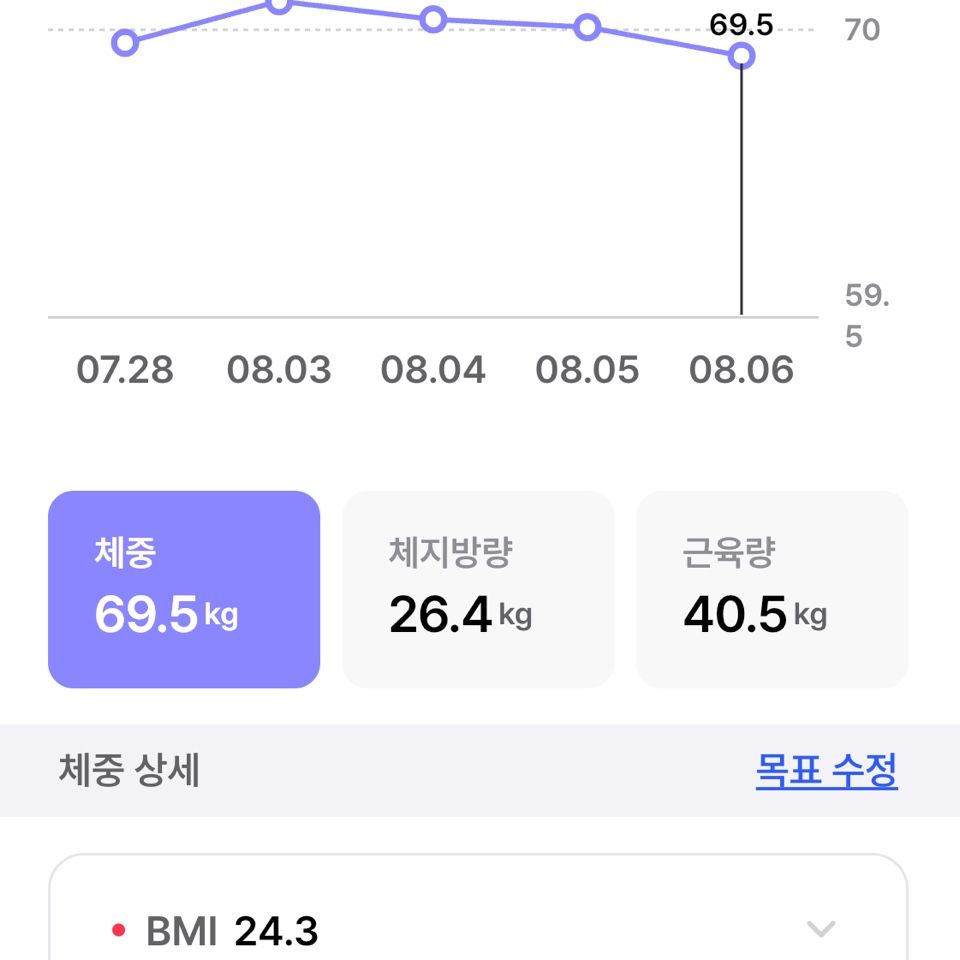Select the 08.04 data point on chart
This screenshot has width=960, height=960.
(x=433, y=19)
